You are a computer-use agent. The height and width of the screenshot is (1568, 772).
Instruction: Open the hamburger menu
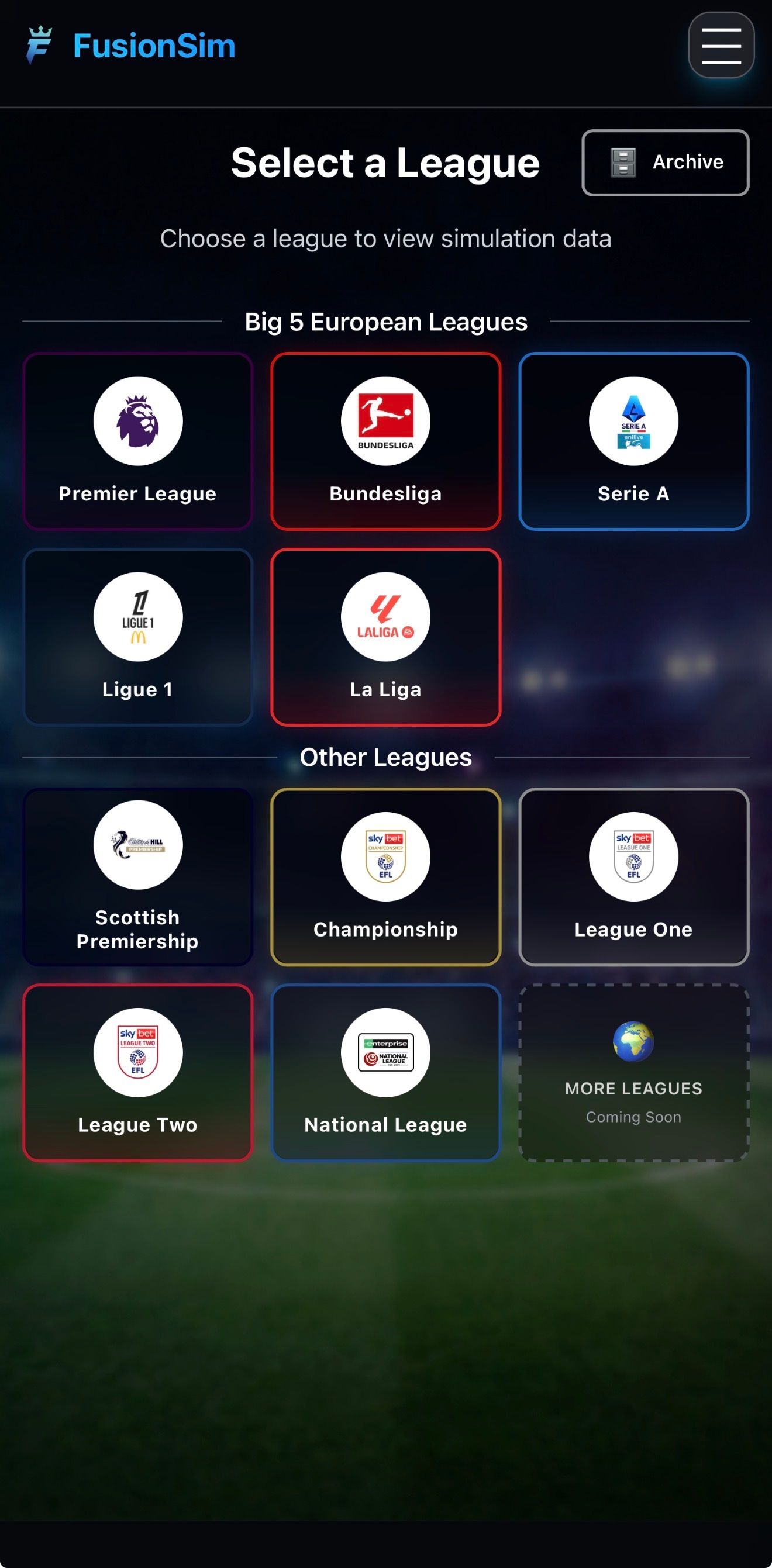coord(721,46)
